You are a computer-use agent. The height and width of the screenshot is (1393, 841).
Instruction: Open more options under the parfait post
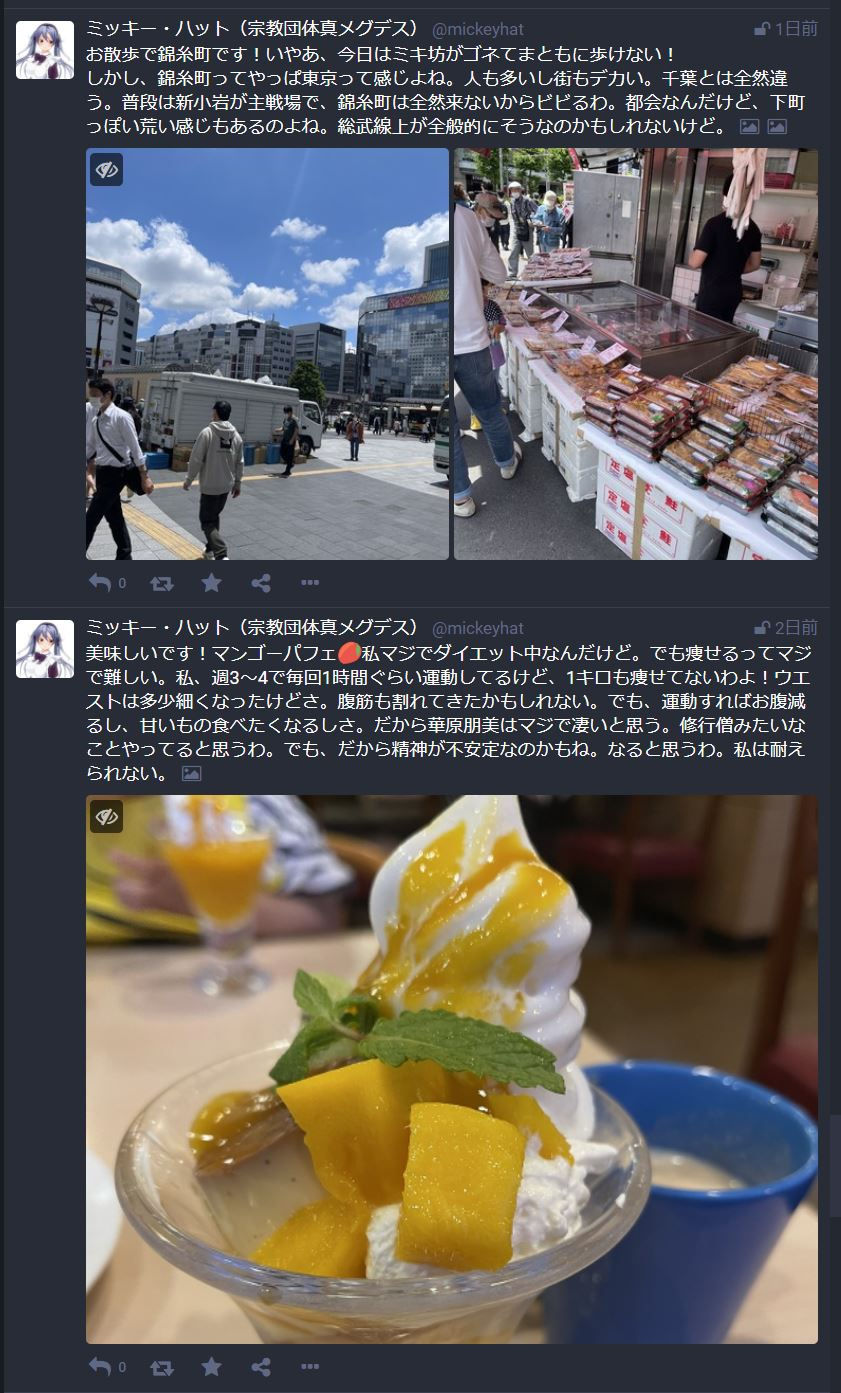click(310, 1367)
